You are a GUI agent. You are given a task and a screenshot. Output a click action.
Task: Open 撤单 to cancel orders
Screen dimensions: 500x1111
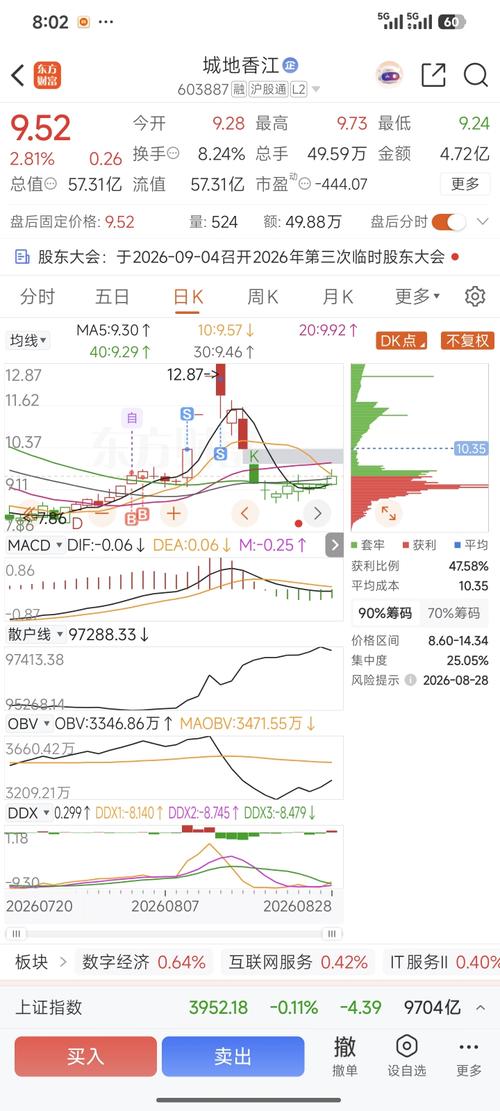345,1056
